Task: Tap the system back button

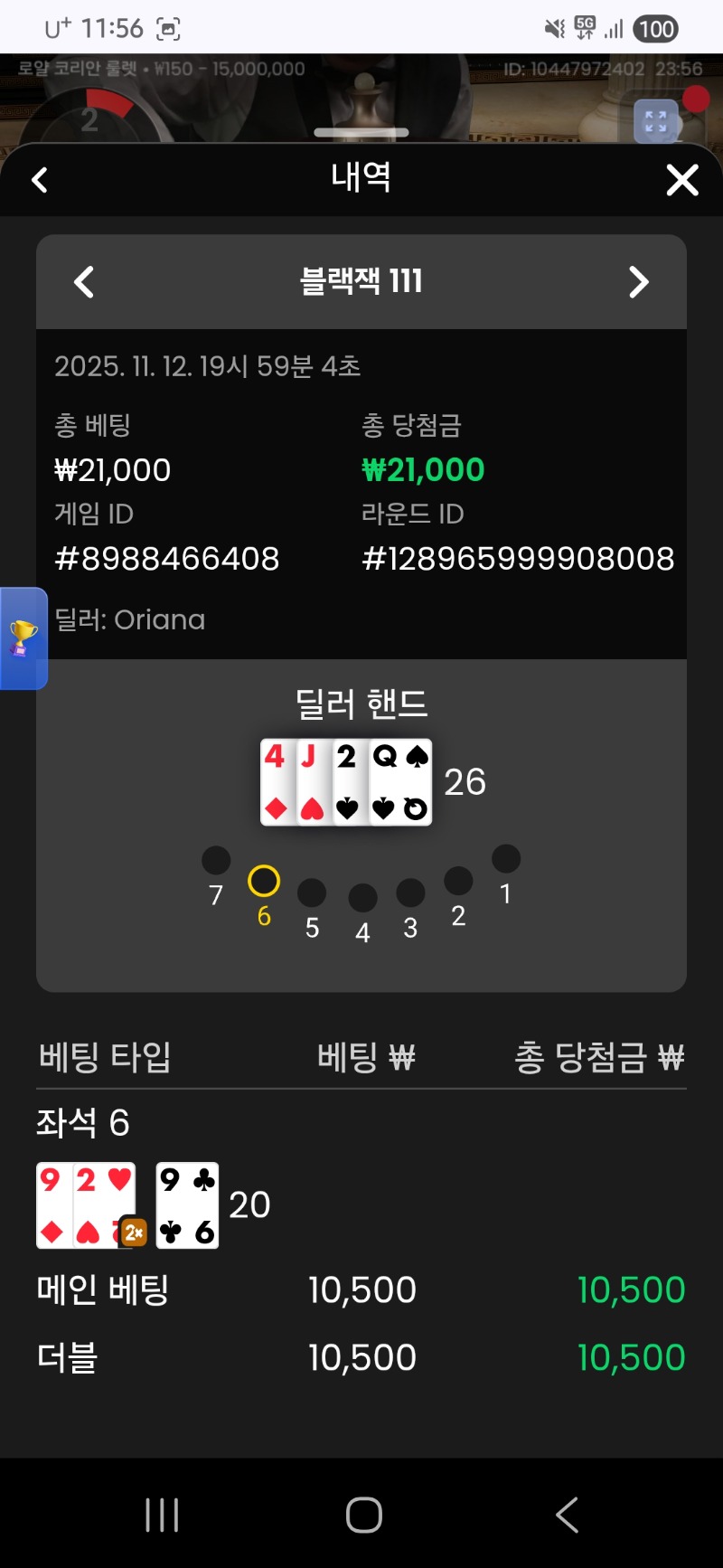Action: pyautogui.click(x=567, y=1514)
